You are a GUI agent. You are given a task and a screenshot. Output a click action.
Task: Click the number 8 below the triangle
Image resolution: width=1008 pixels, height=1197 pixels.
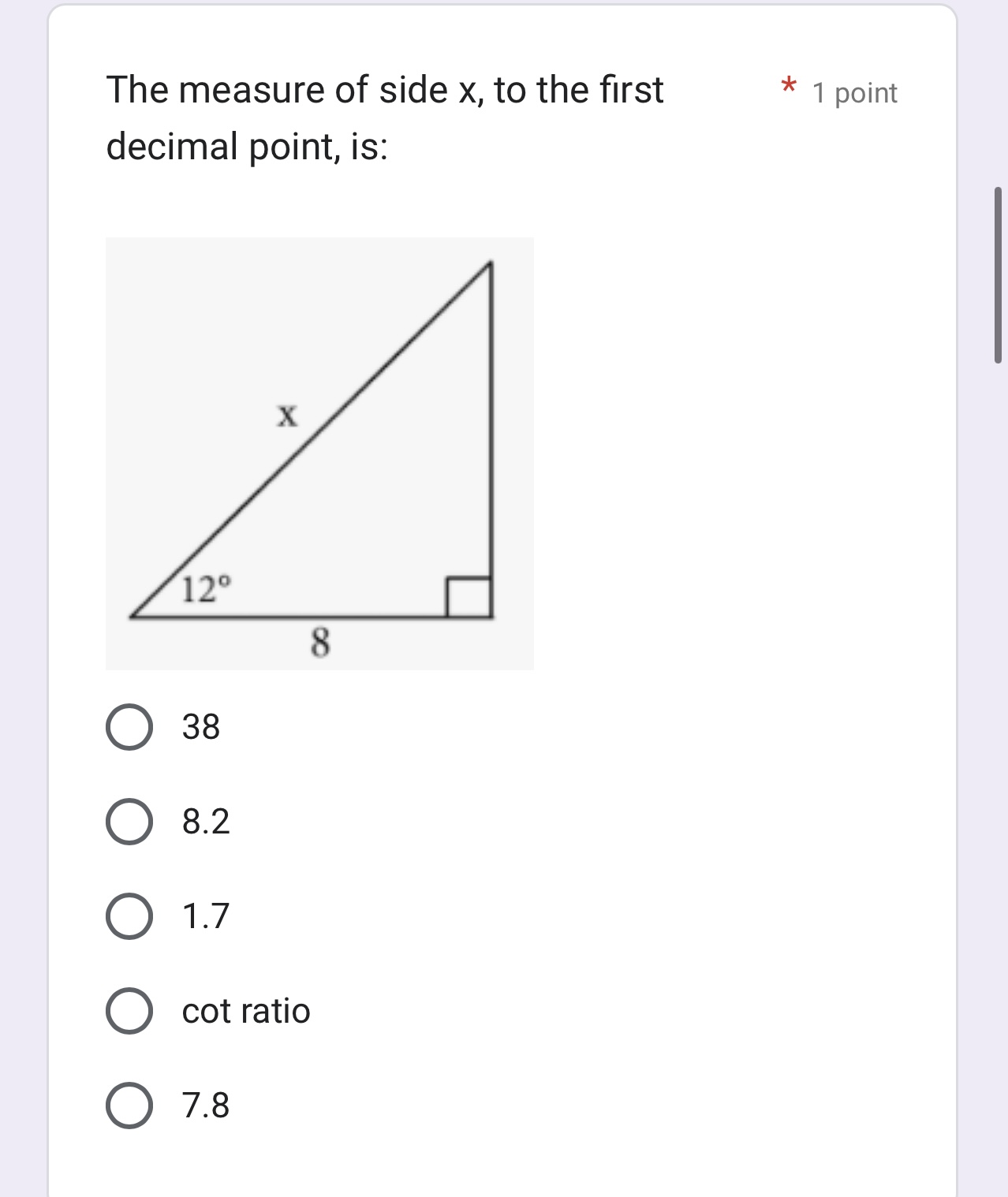(x=320, y=643)
